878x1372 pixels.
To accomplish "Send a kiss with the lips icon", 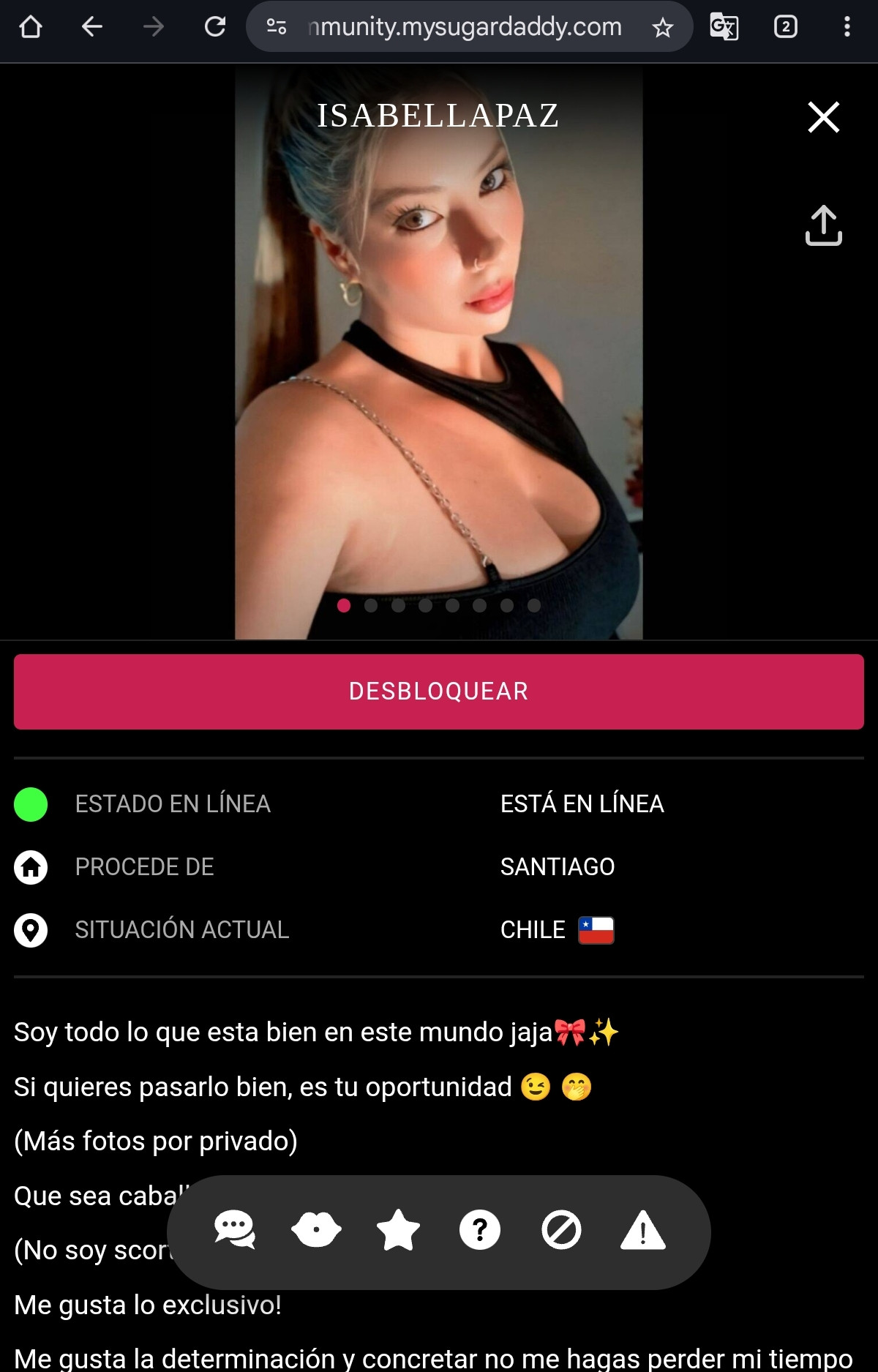I will pyautogui.click(x=316, y=1229).
